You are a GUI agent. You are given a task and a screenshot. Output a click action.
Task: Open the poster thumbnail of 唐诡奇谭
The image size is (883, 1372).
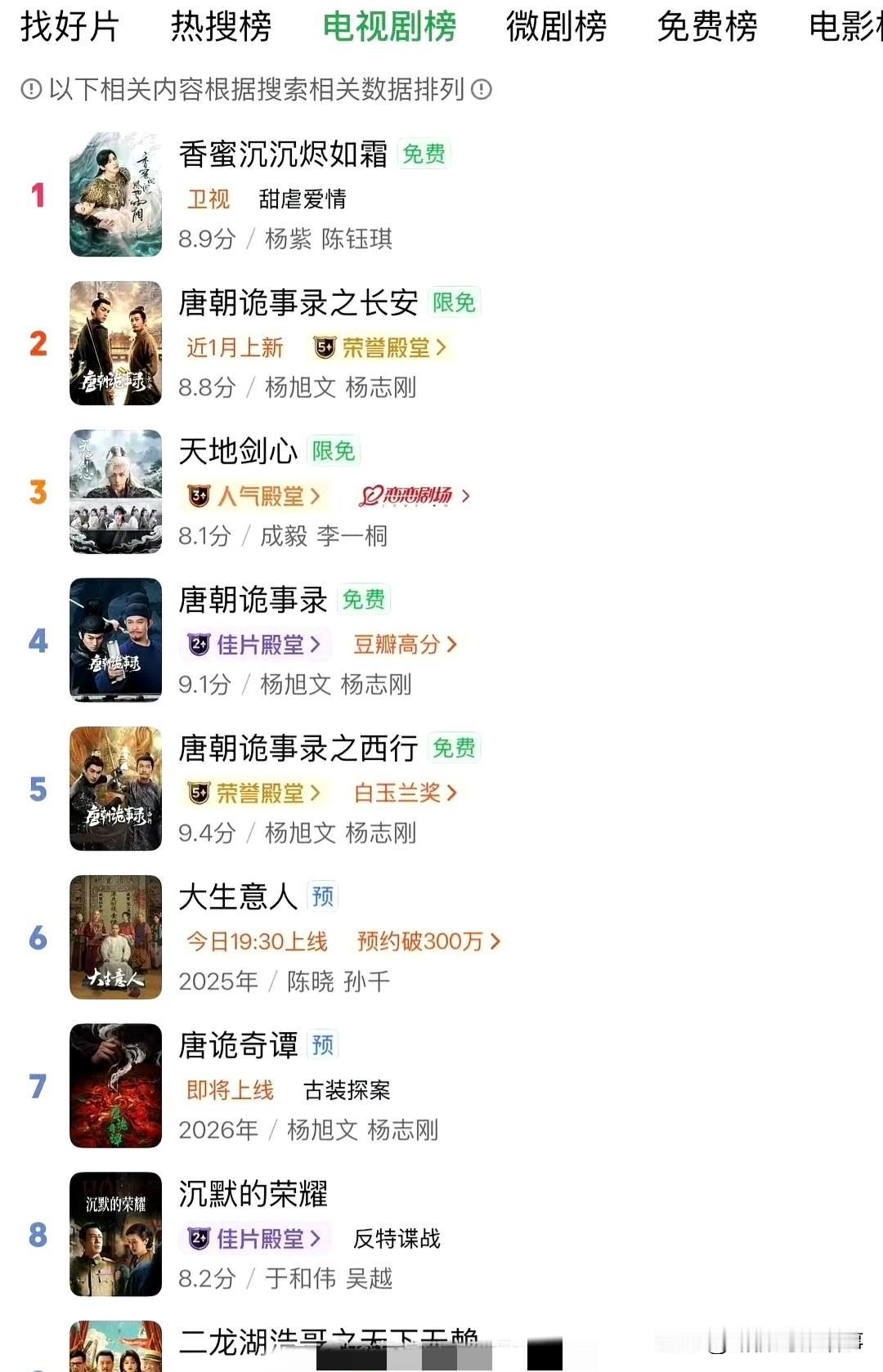point(116,1087)
